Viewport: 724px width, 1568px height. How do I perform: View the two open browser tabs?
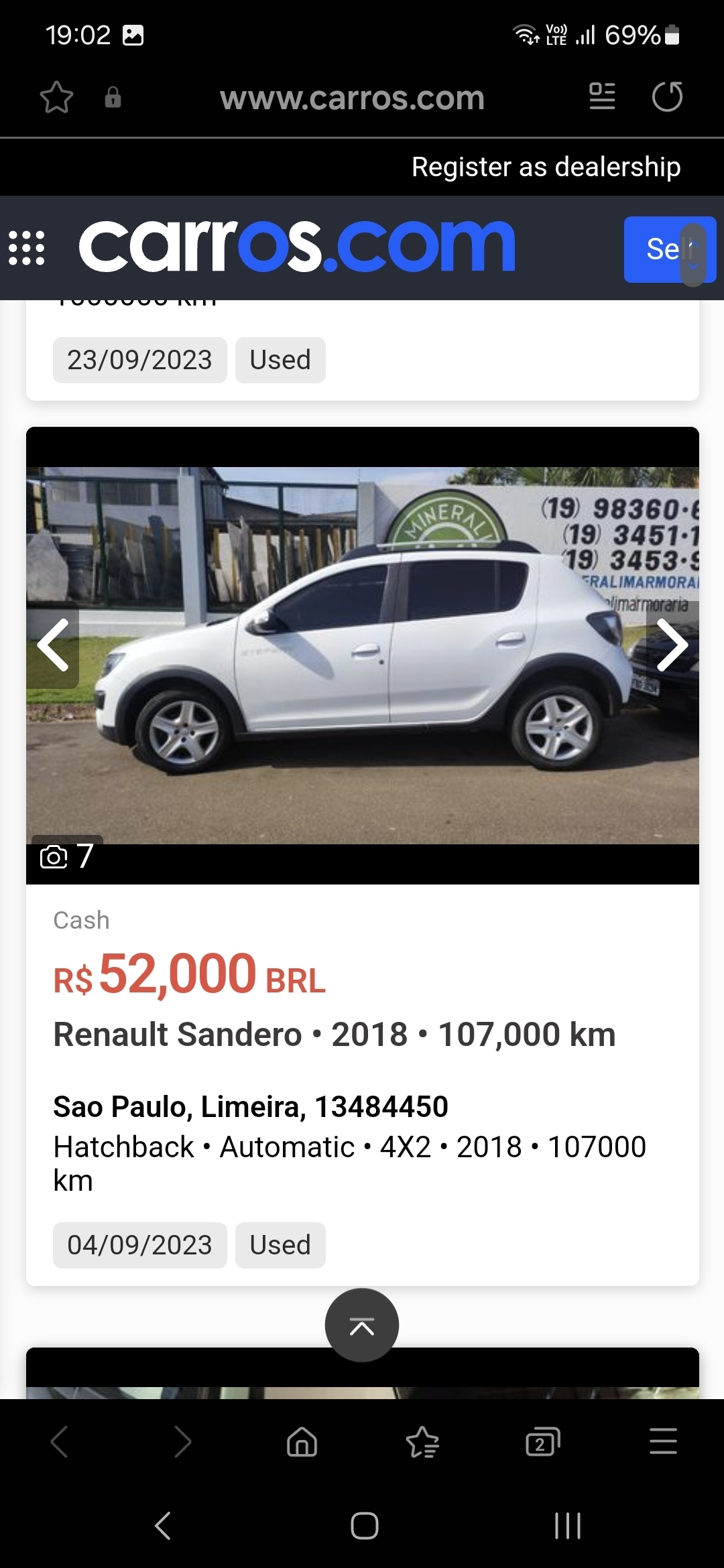[x=542, y=1441]
